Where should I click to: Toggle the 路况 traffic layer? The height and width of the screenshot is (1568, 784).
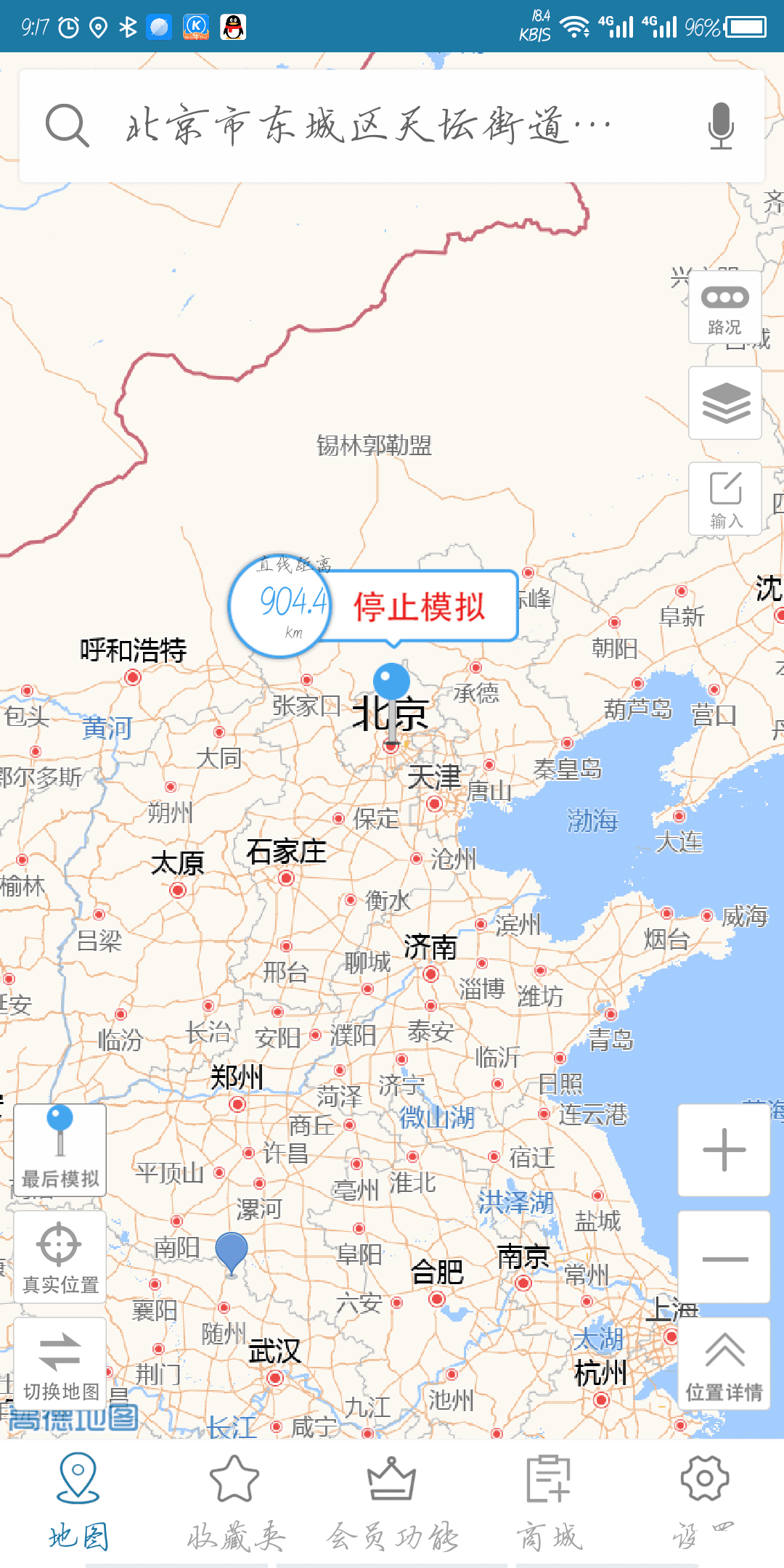pos(724,308)
